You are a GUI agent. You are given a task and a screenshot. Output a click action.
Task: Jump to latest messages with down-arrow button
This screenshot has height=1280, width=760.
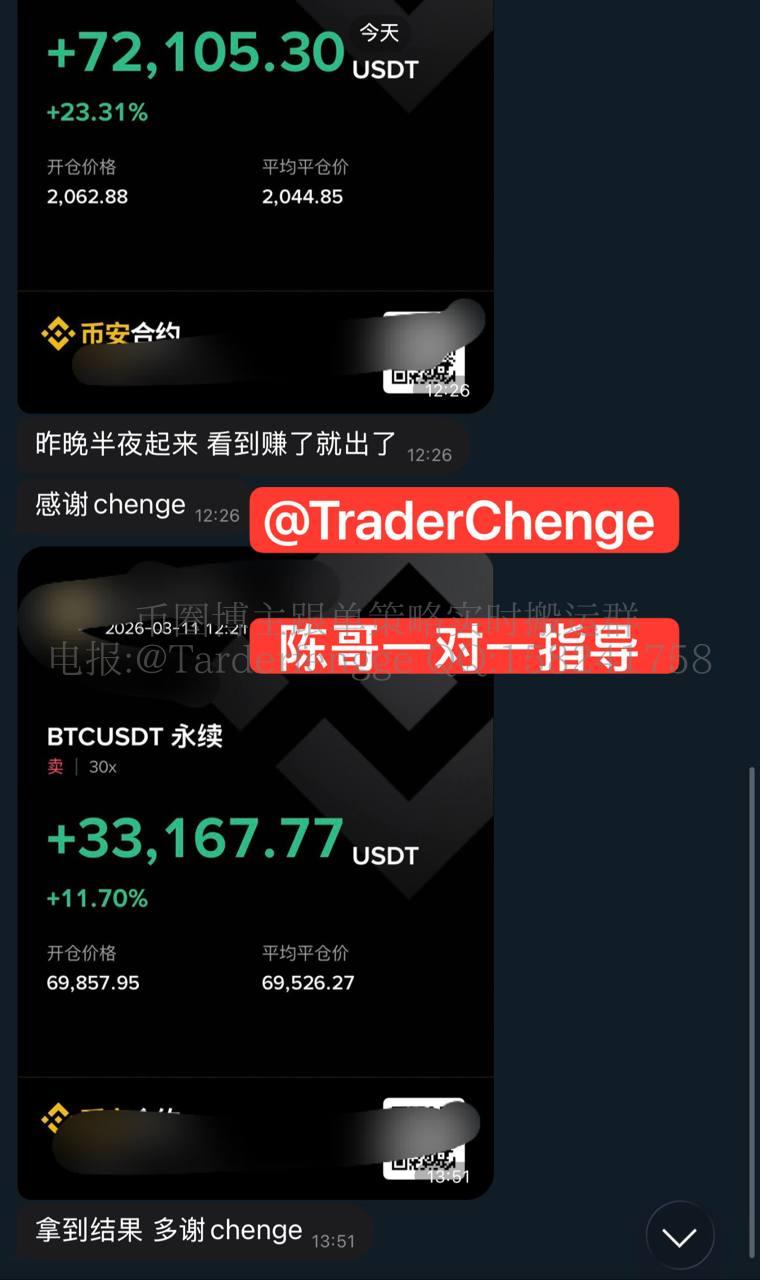point(680,1236)
